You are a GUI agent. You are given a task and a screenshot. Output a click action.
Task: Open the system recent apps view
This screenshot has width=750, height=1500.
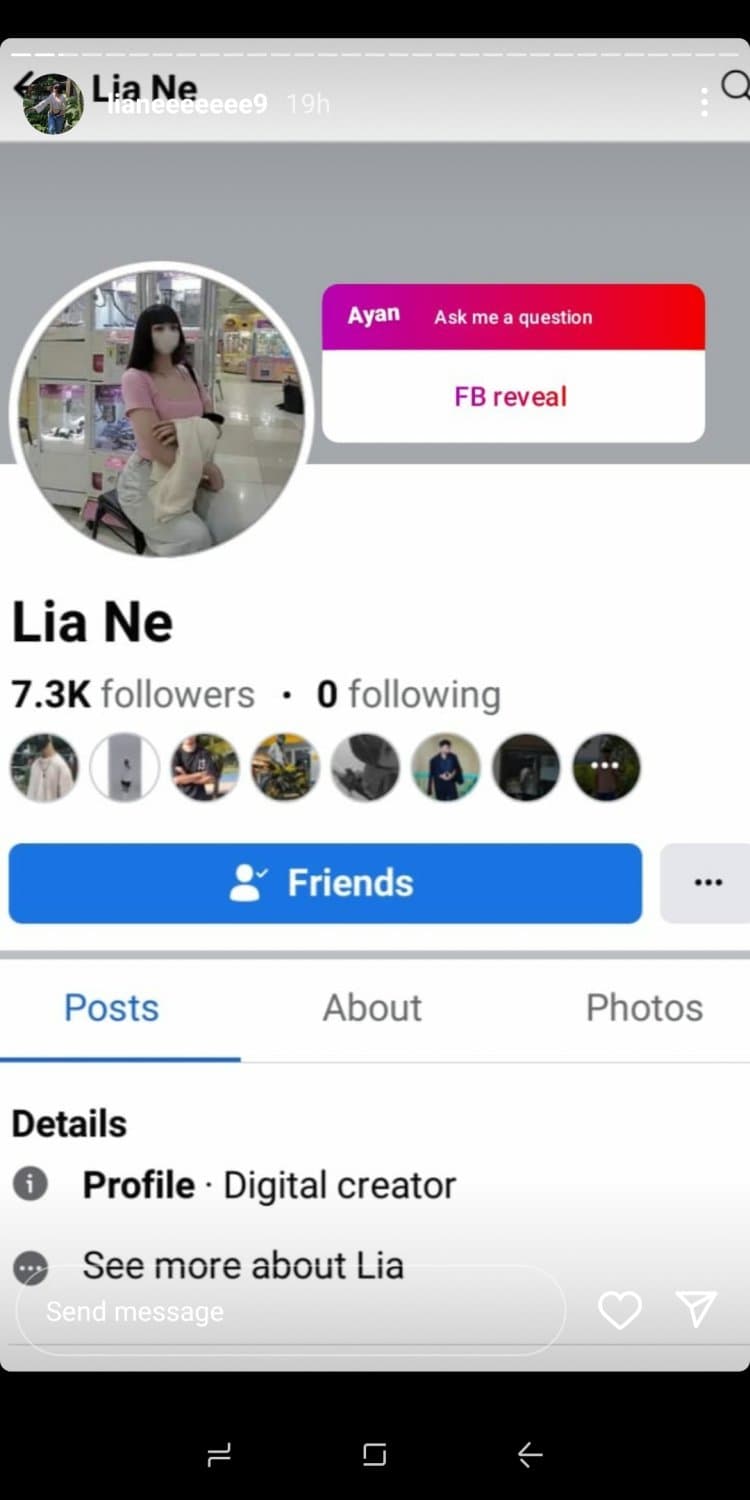(219, 1455)
